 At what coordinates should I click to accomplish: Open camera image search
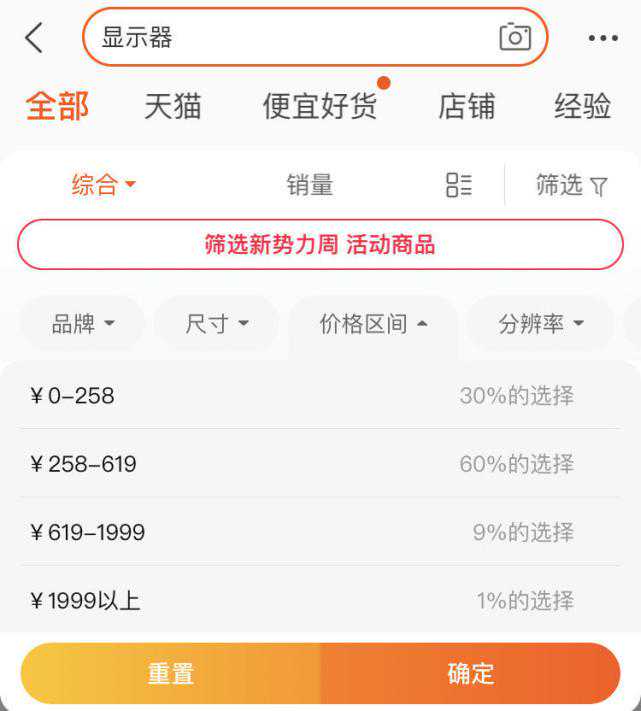coord(515,37)
